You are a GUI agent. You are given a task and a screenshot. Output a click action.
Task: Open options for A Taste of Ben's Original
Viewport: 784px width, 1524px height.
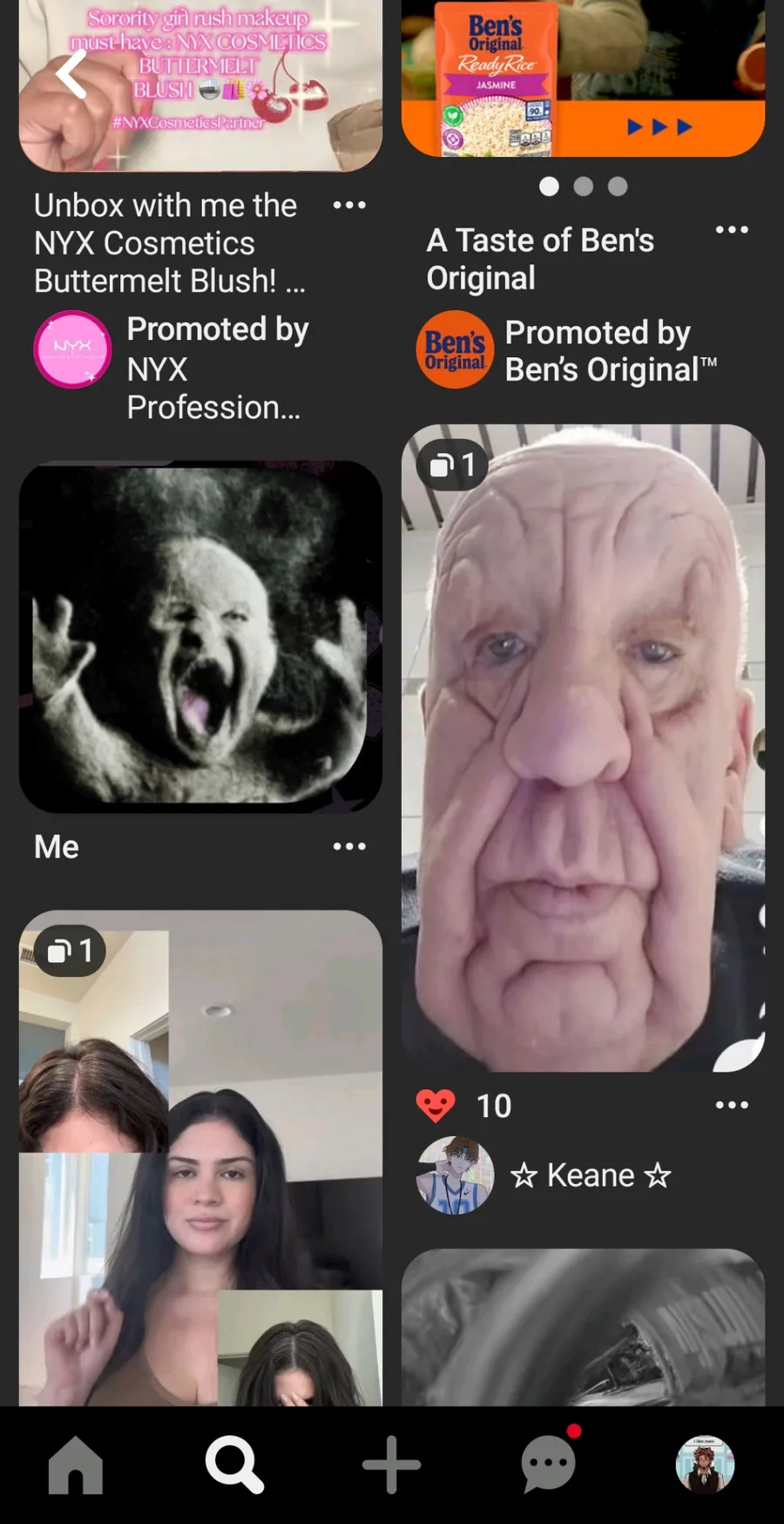pyautogui.click(x=732, y=230)
